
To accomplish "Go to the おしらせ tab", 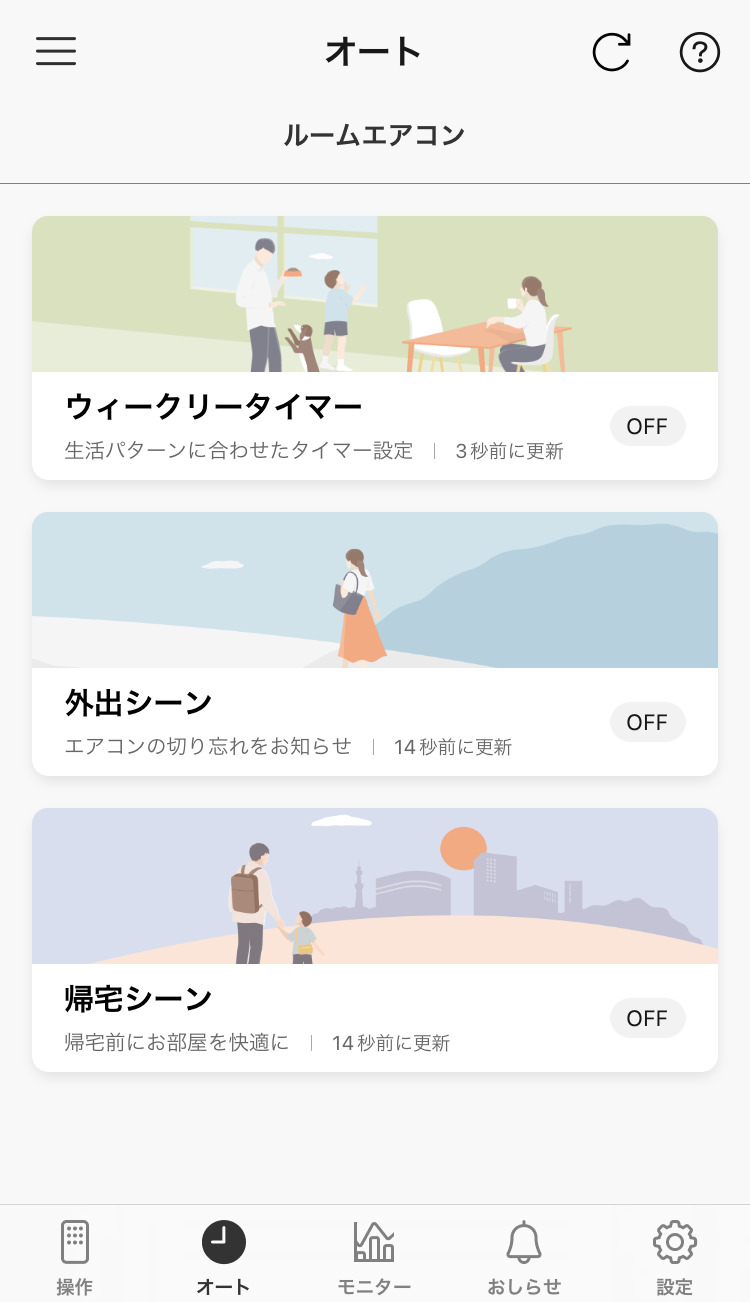I will coord(524,1256).
